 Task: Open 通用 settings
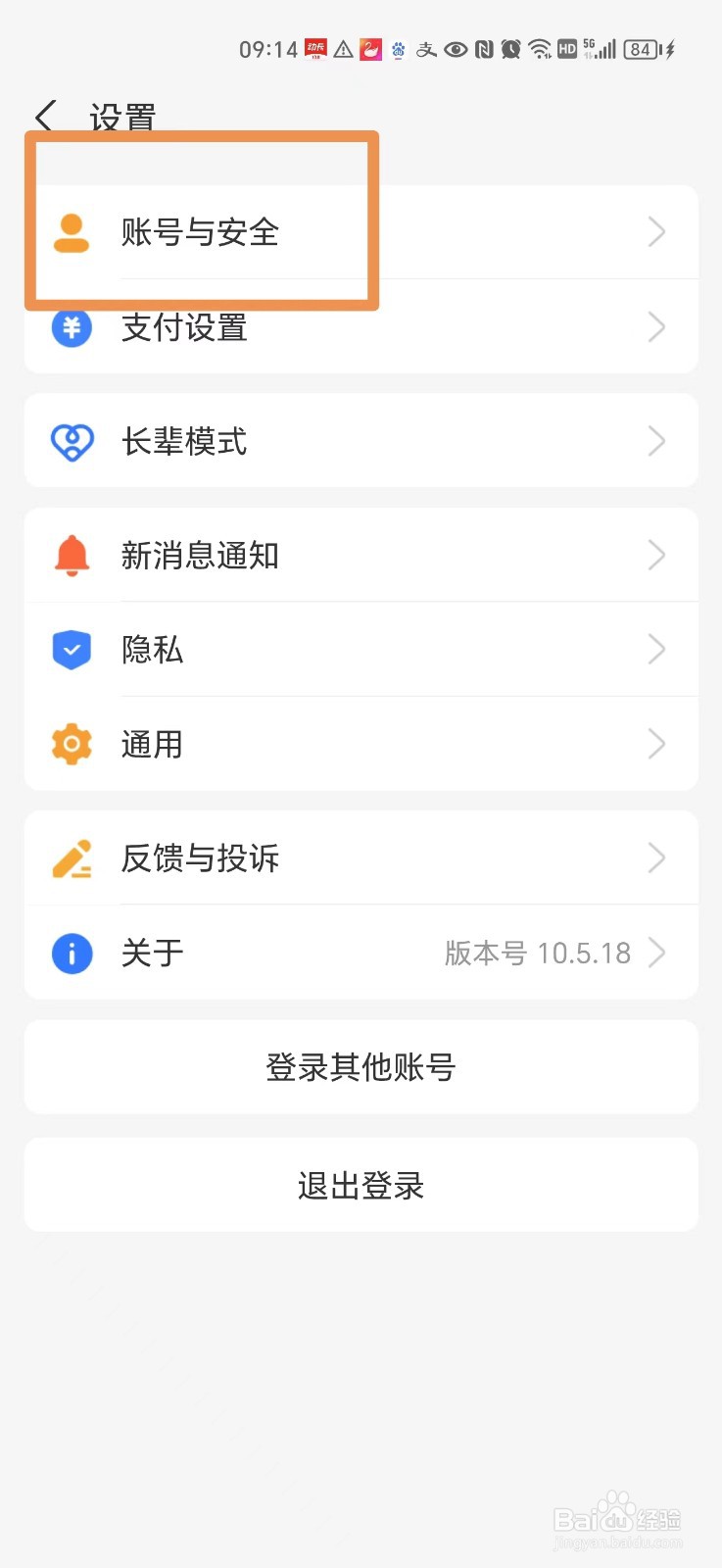tap(361, 744)
